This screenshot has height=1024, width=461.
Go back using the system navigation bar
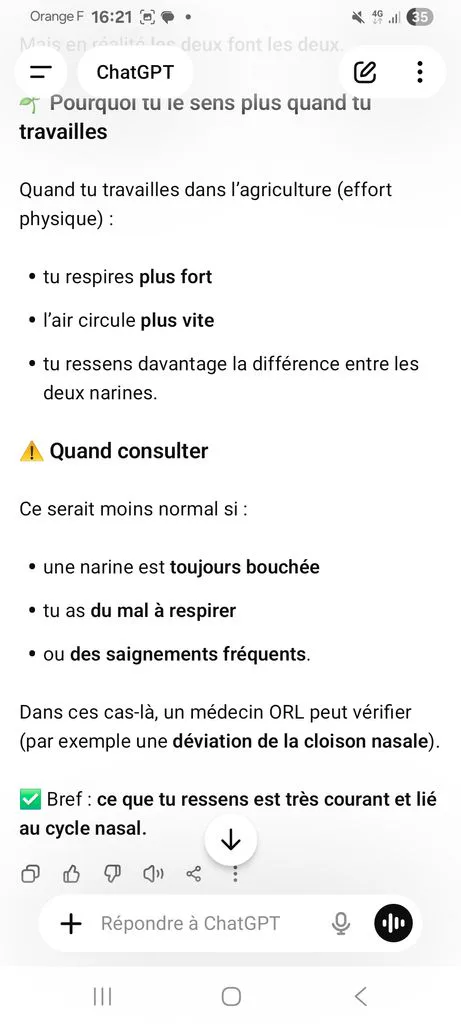pos(360,996)
